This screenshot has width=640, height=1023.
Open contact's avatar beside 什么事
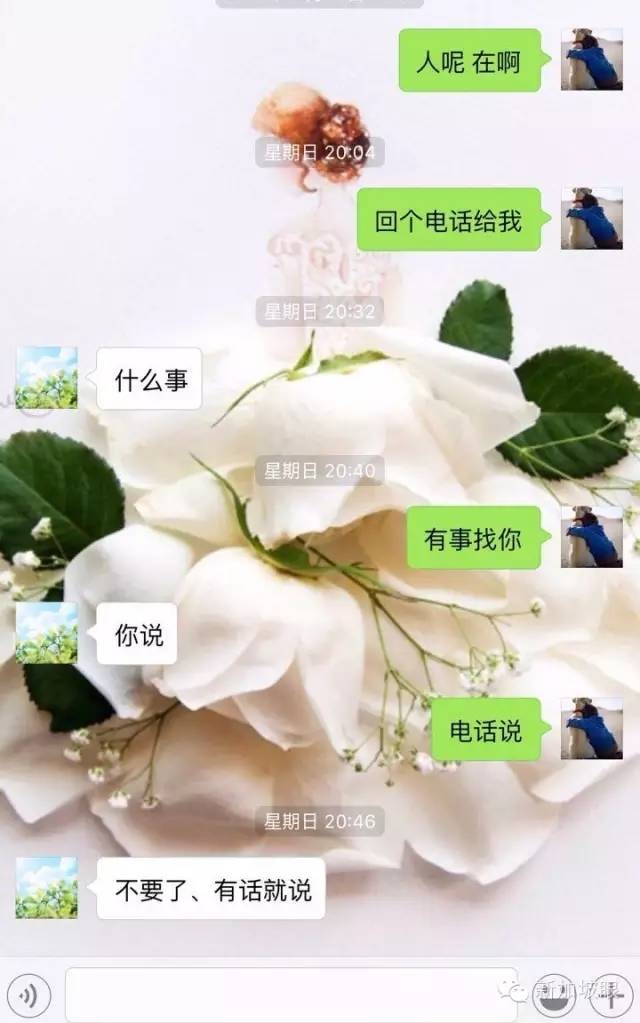point(46,378)
